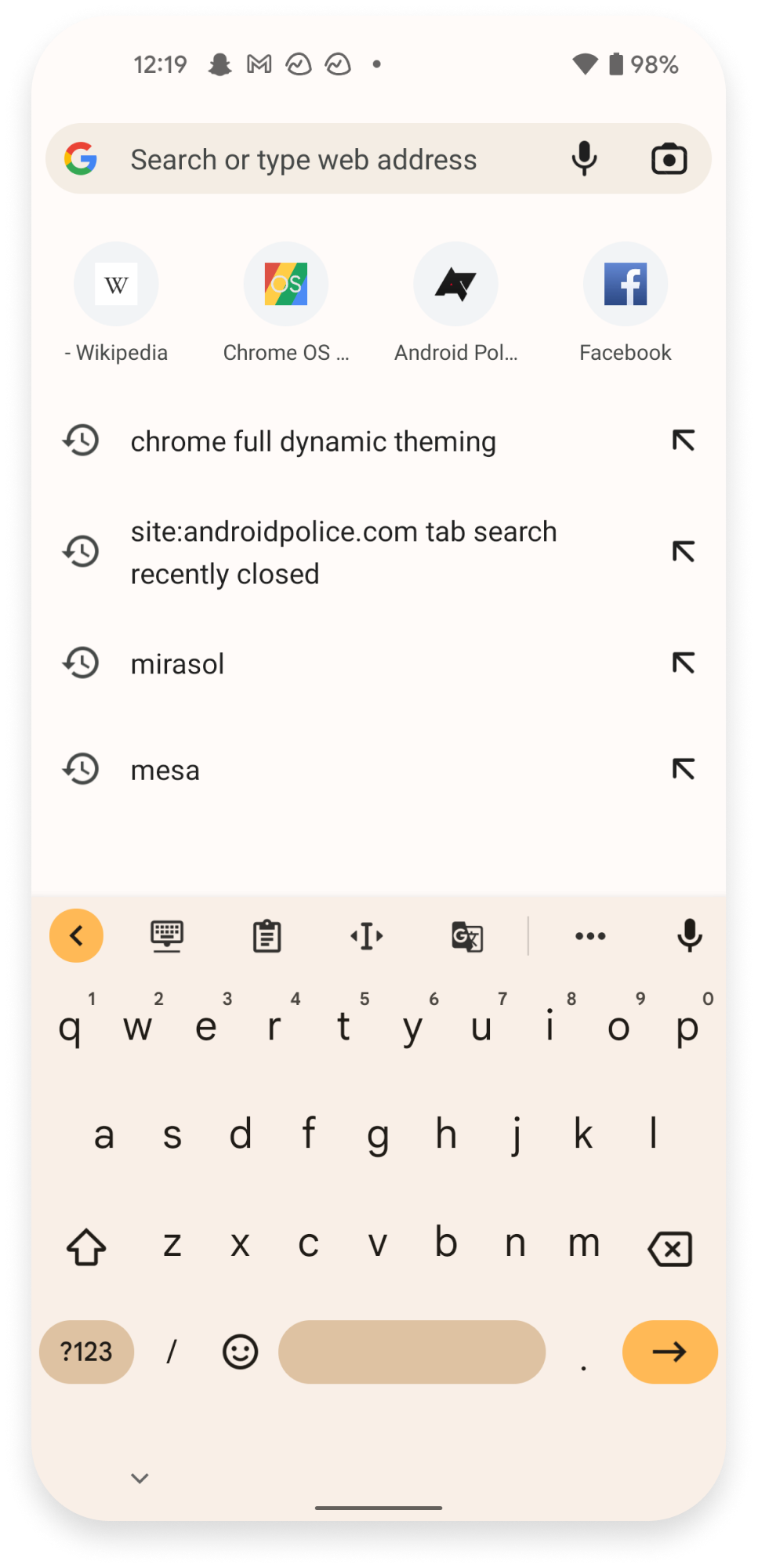Open the Gboard clipboard
The width and height of the screenshot is (758, 1568).
tap(267, 935)
